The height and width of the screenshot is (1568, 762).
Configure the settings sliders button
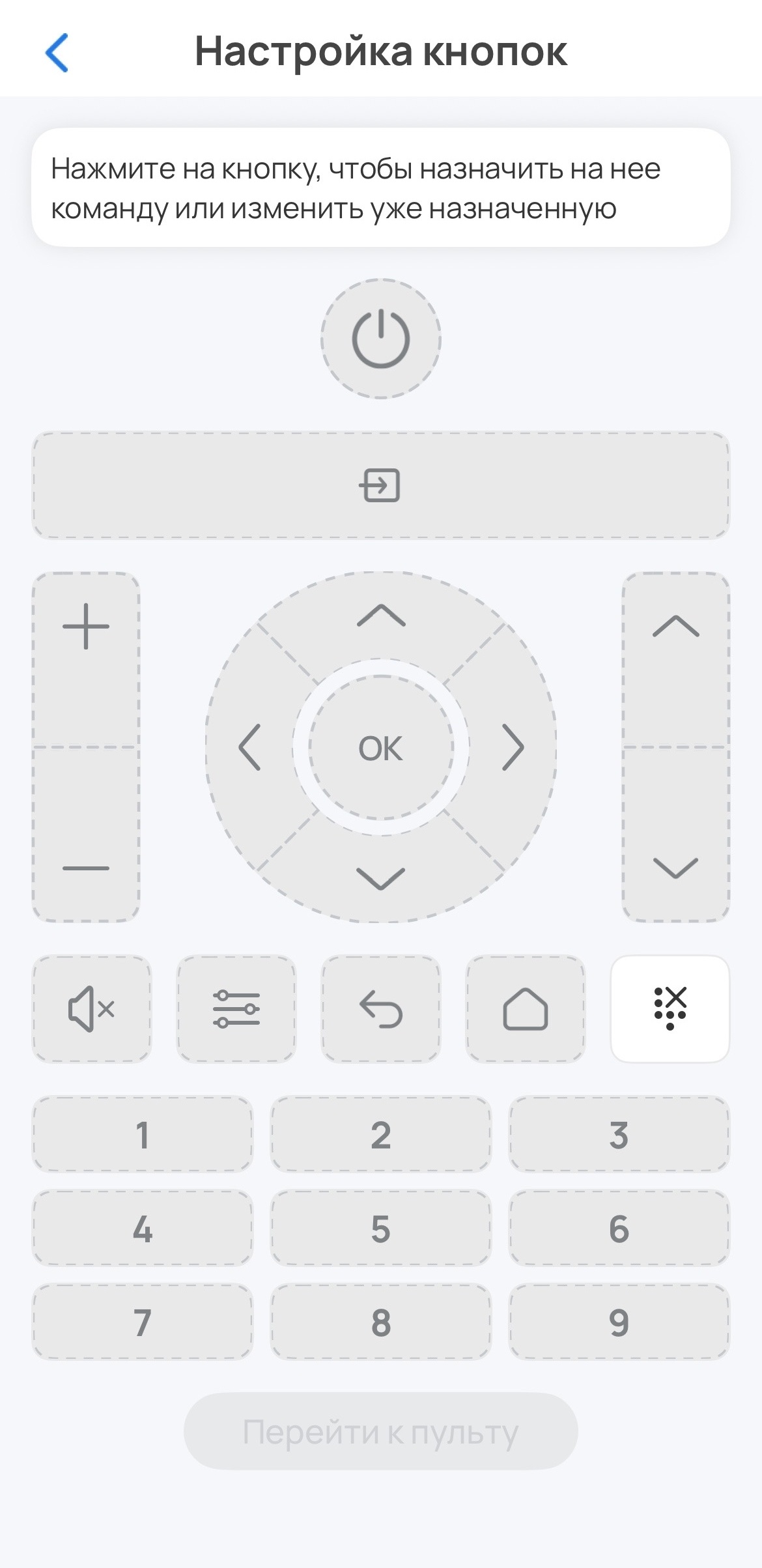point(236,1009)
